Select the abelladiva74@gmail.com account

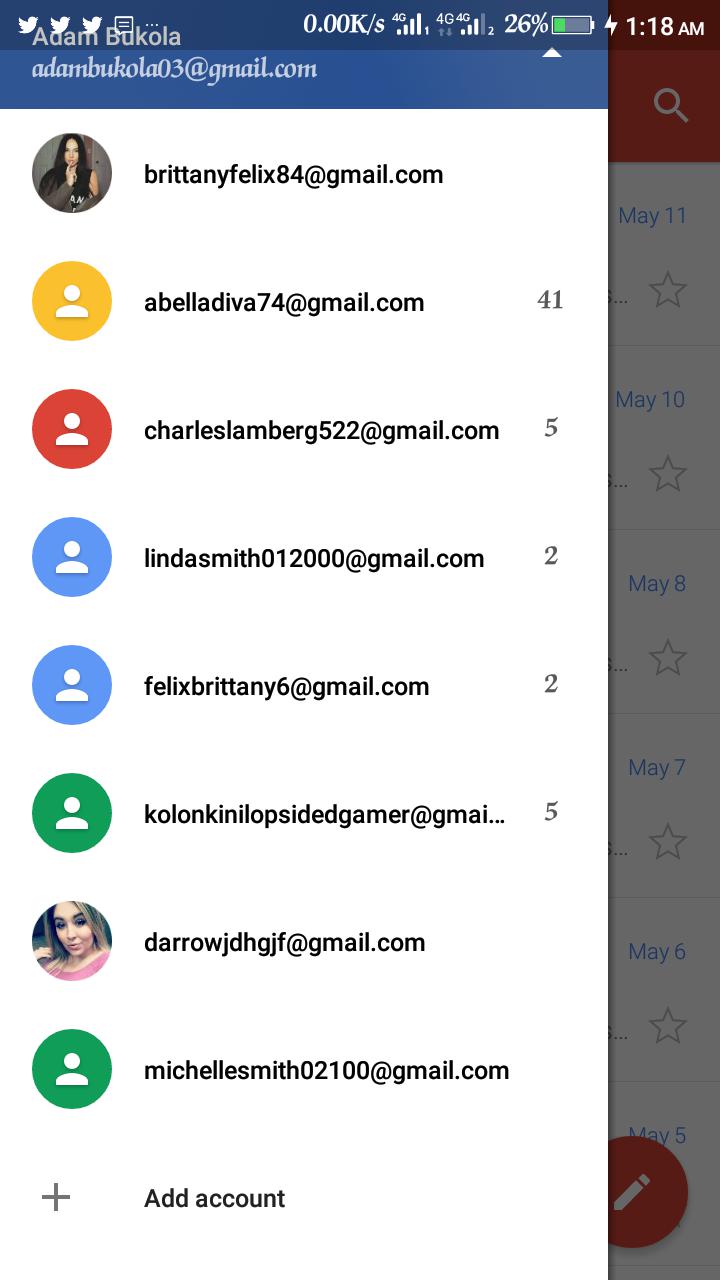point(284,303)
